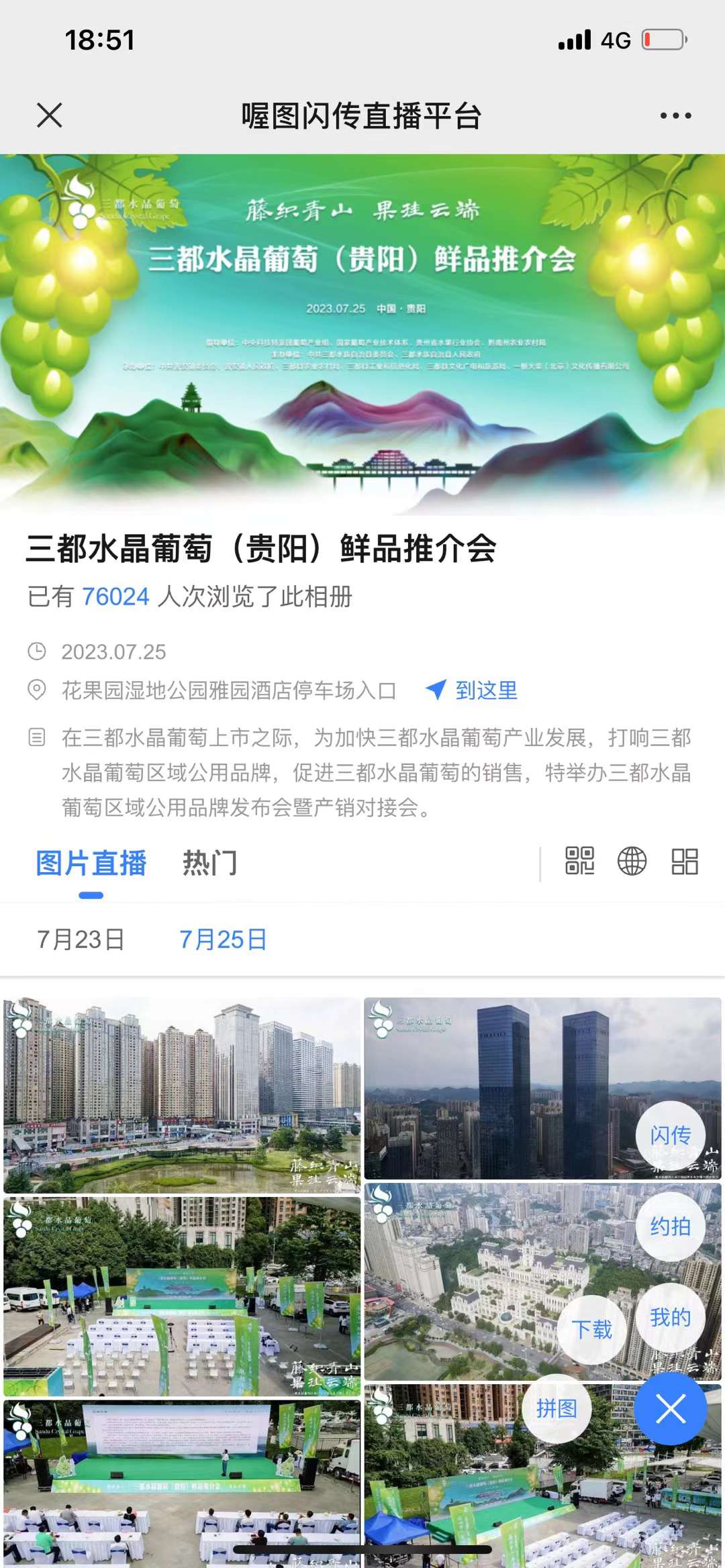Image resolution: width=725 pixels, height=1568 pixels.
Task: Change the photo grid layout view
Action: tap(685, 861)
